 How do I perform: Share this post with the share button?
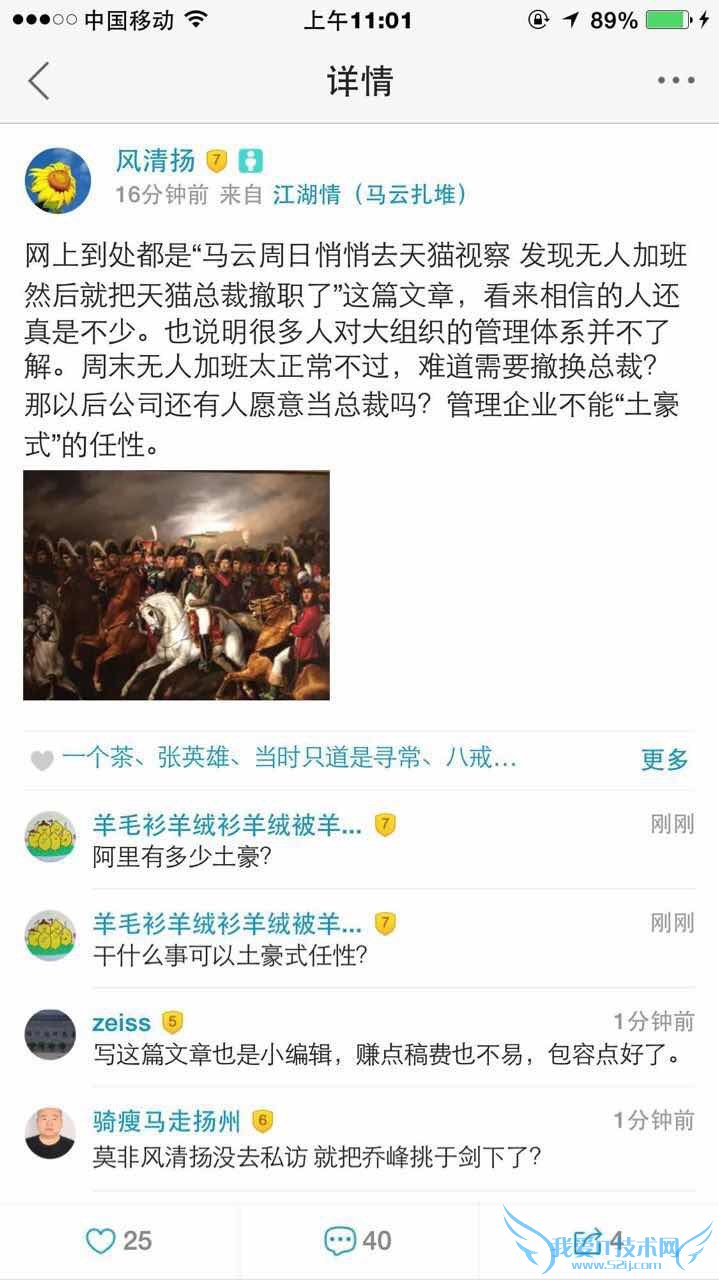[x=598, y=1241]
